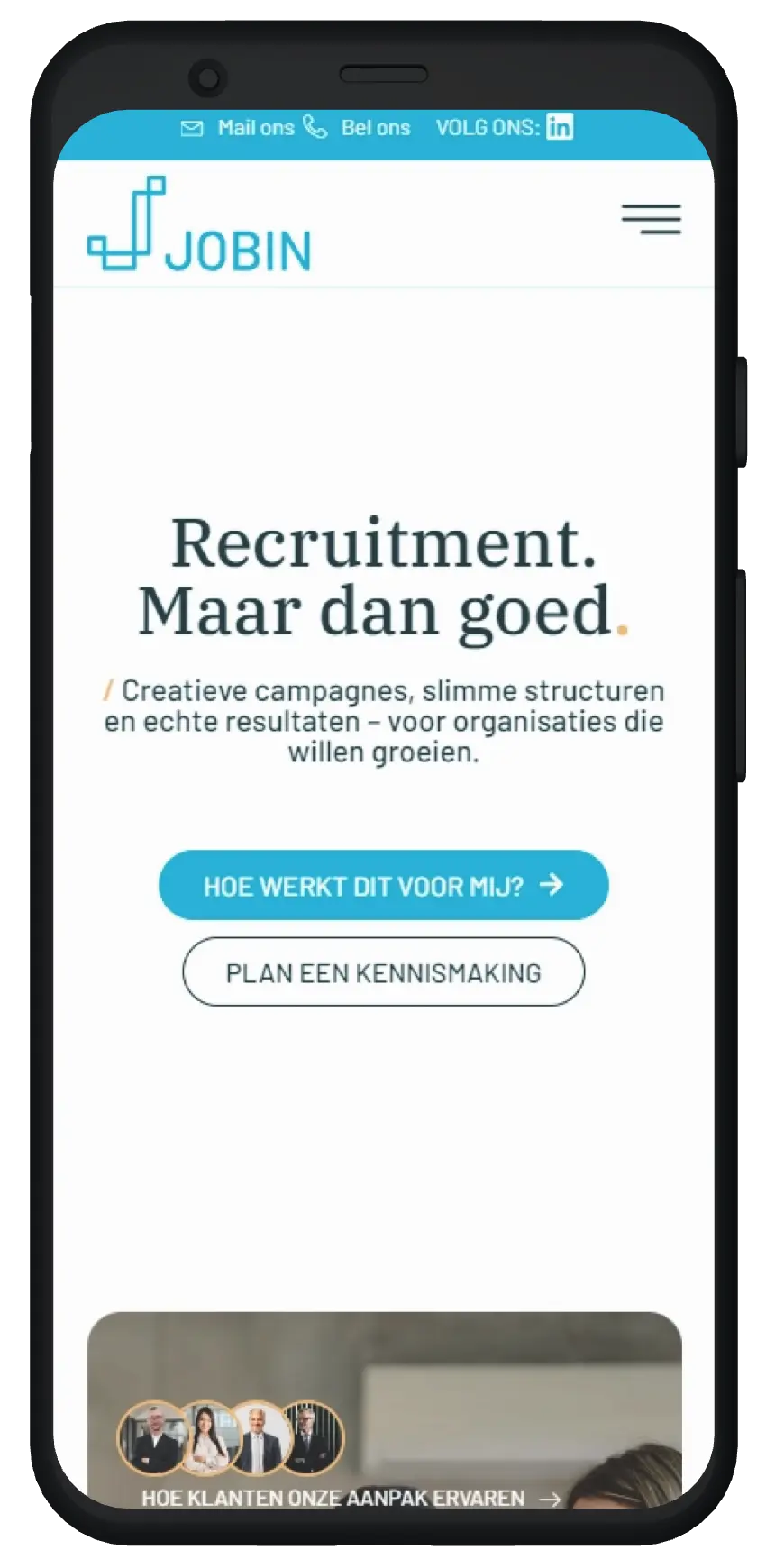The height and width of the screenshot is (1568, 766).
Task: Tap the Bel ons phone link
Action: pyautogui.click(x=357, y=127)
